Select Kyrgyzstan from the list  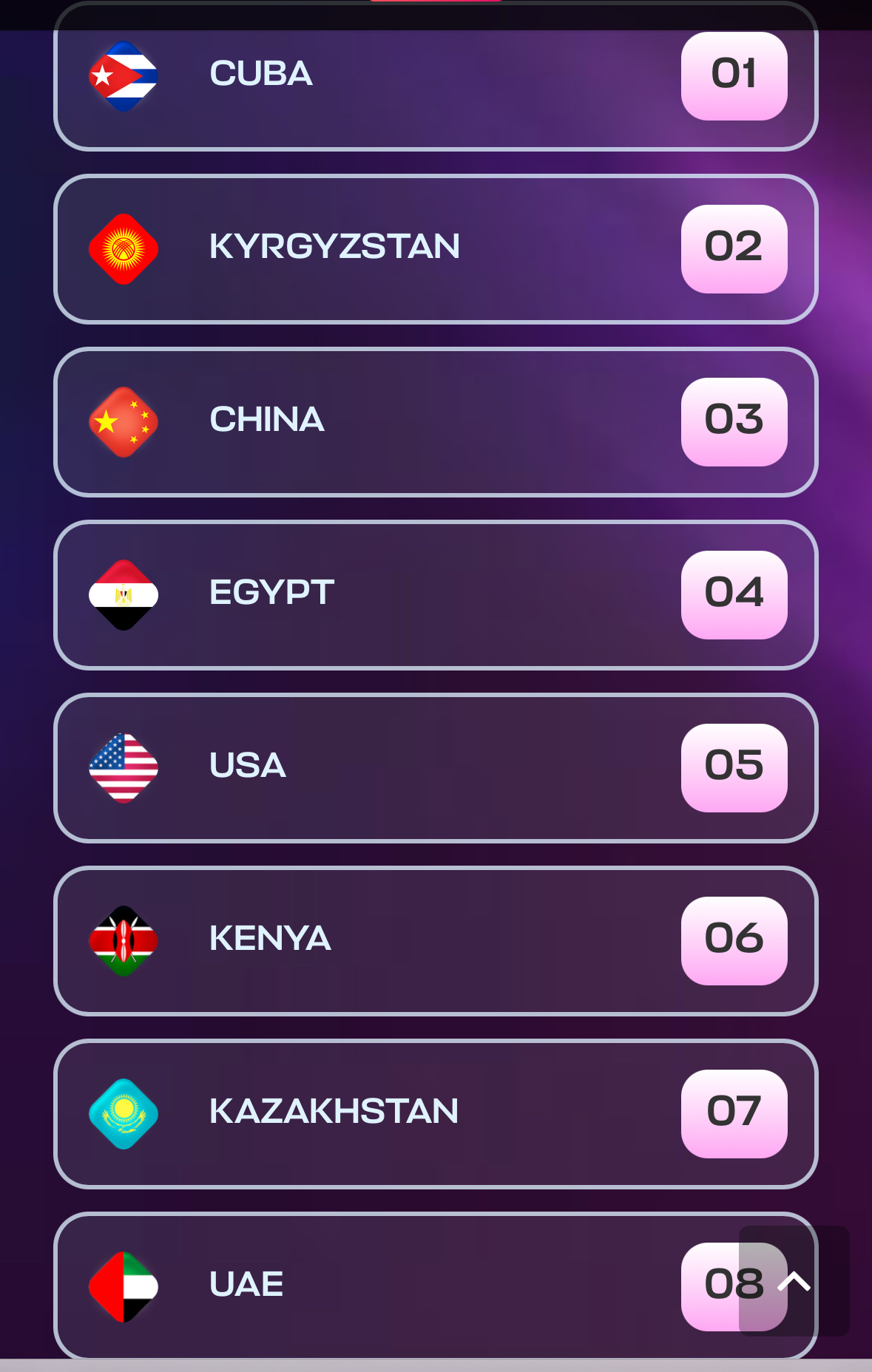[435, 248]
